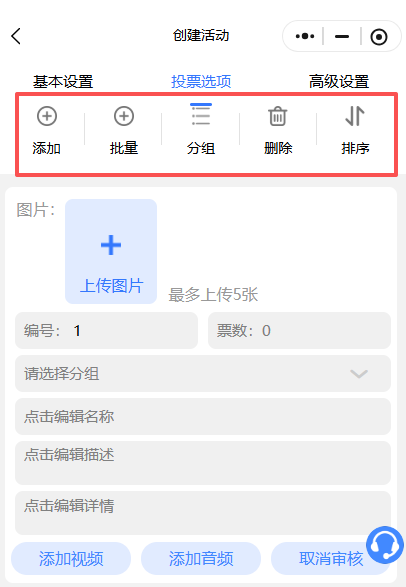406x587 pixels.
Task: Open the 高级设置 tab
Action: (339, 81)
